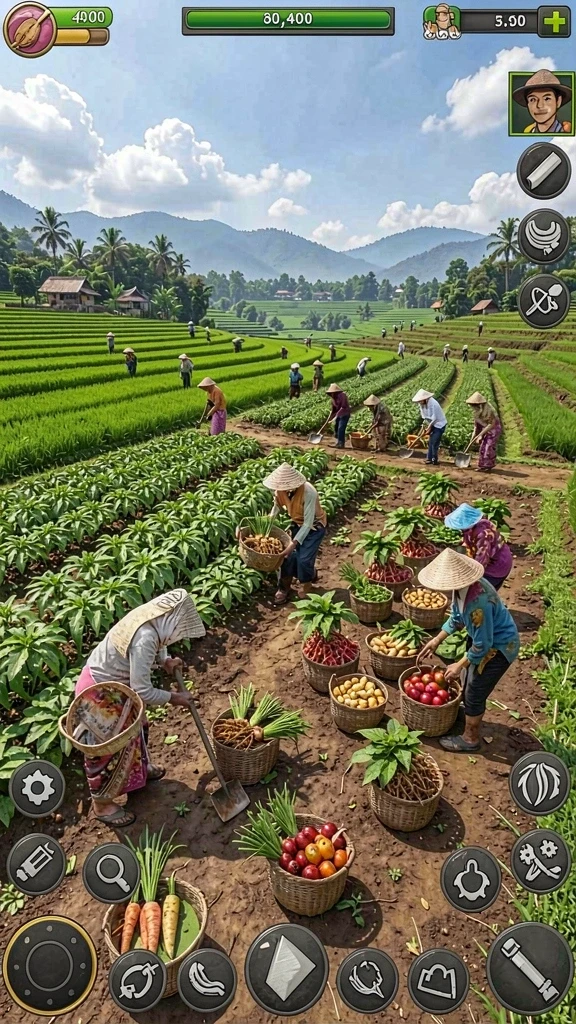Select the coiled rope round button
The width and height of the screenshot is (576, 1024).
[543, 236]
